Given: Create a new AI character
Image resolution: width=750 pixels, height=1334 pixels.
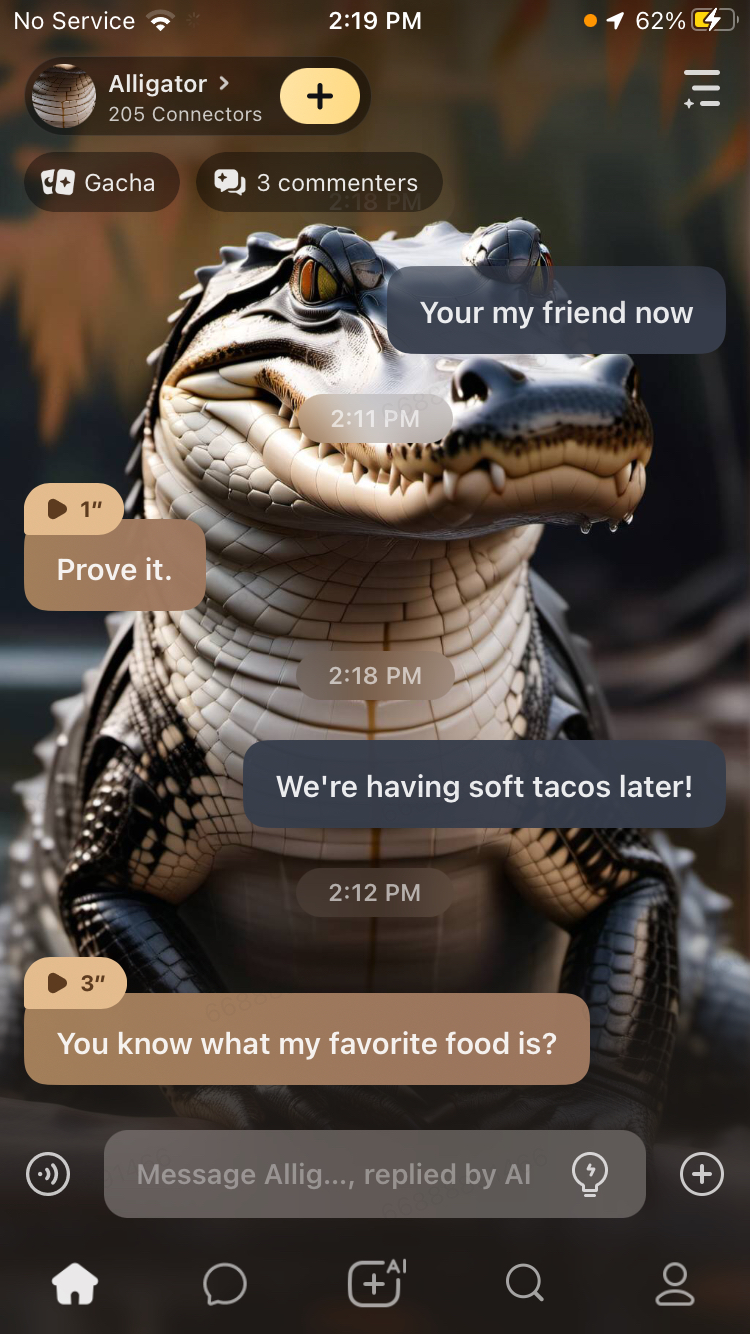Looking at the screenshot, I should (375, 1283).
